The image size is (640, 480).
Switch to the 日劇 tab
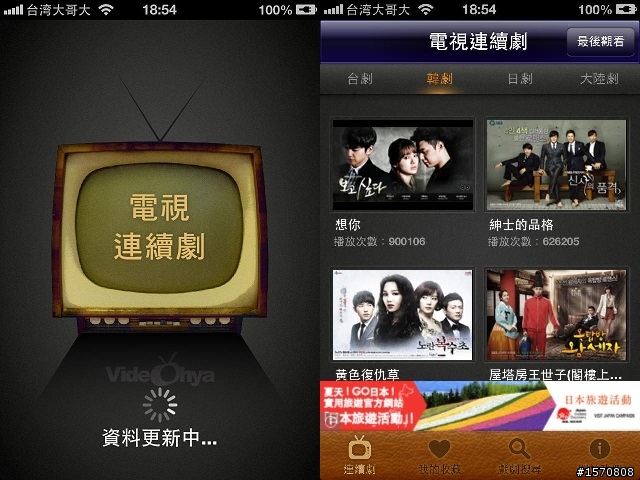pos(519,78)
